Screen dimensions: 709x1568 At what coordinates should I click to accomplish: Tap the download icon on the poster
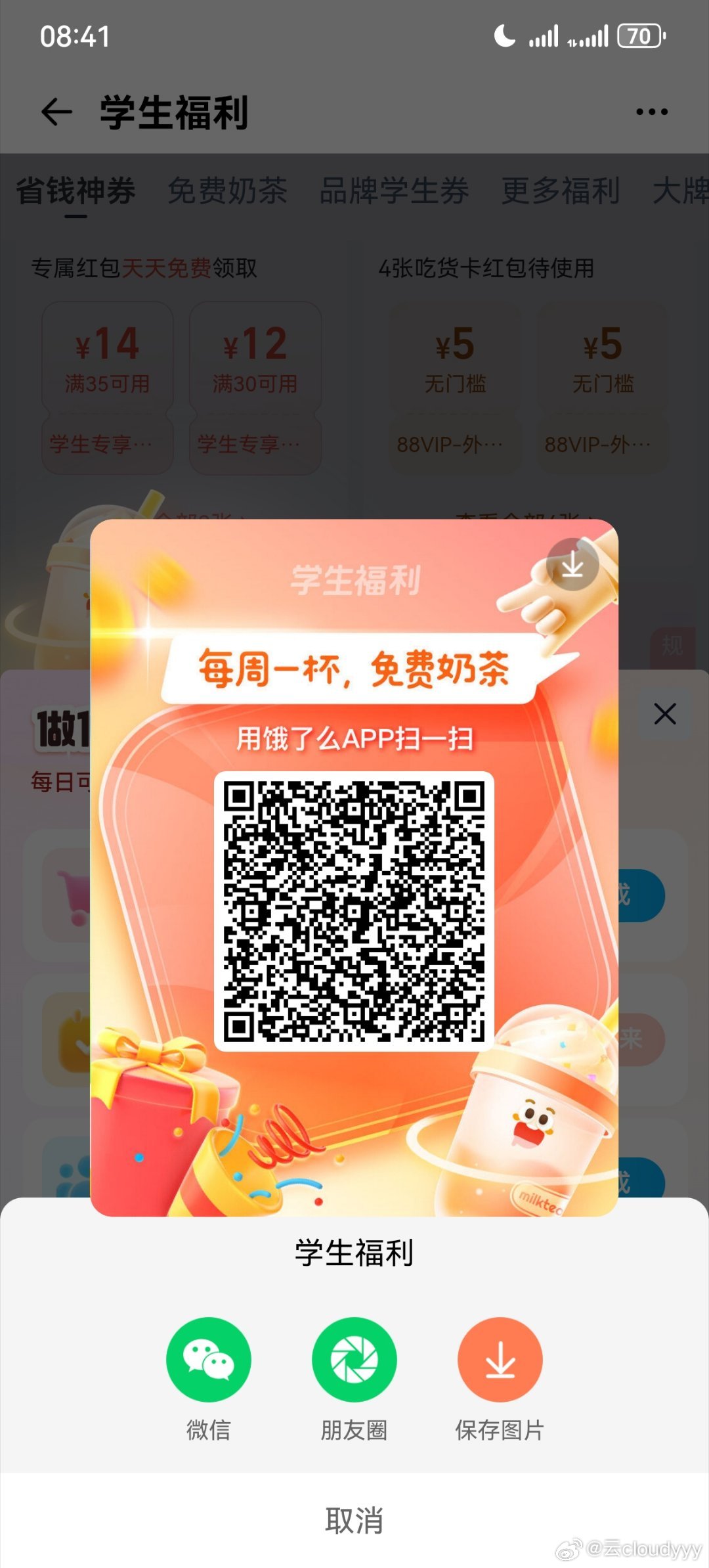tap(572, 564)
